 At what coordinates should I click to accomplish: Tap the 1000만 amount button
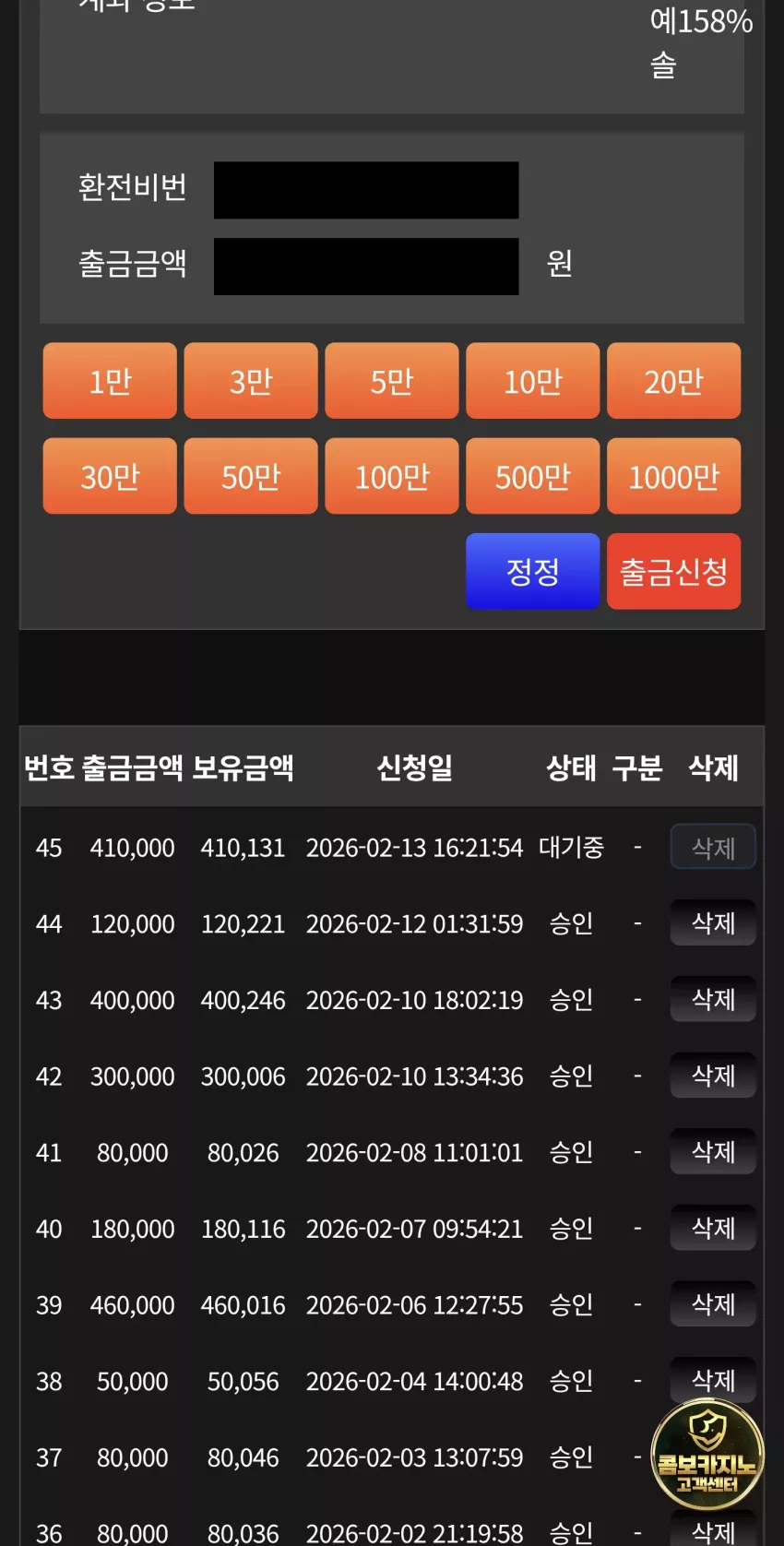pyautogui.click(x=674, y=476)
